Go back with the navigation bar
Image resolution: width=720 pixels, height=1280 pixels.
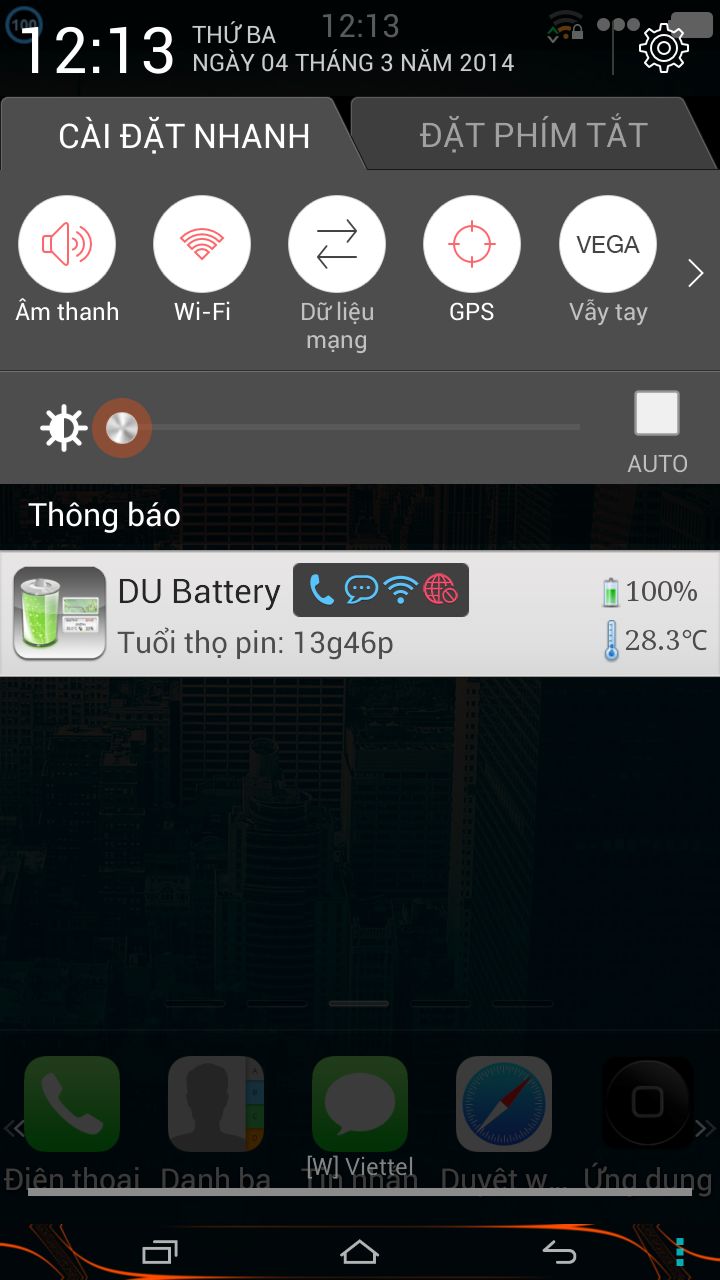tap(559, 1252)
